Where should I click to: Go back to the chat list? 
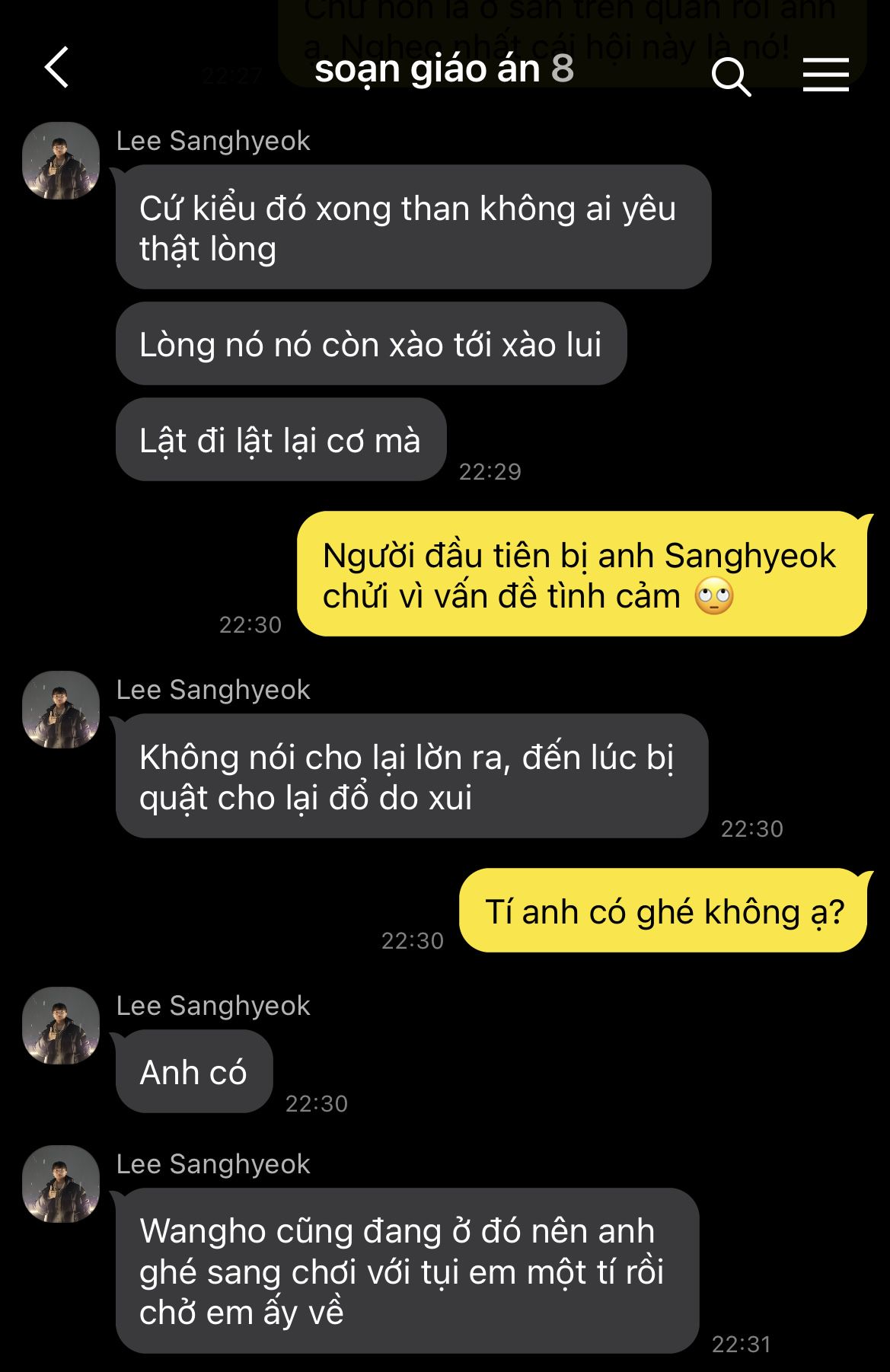[57, 68]
